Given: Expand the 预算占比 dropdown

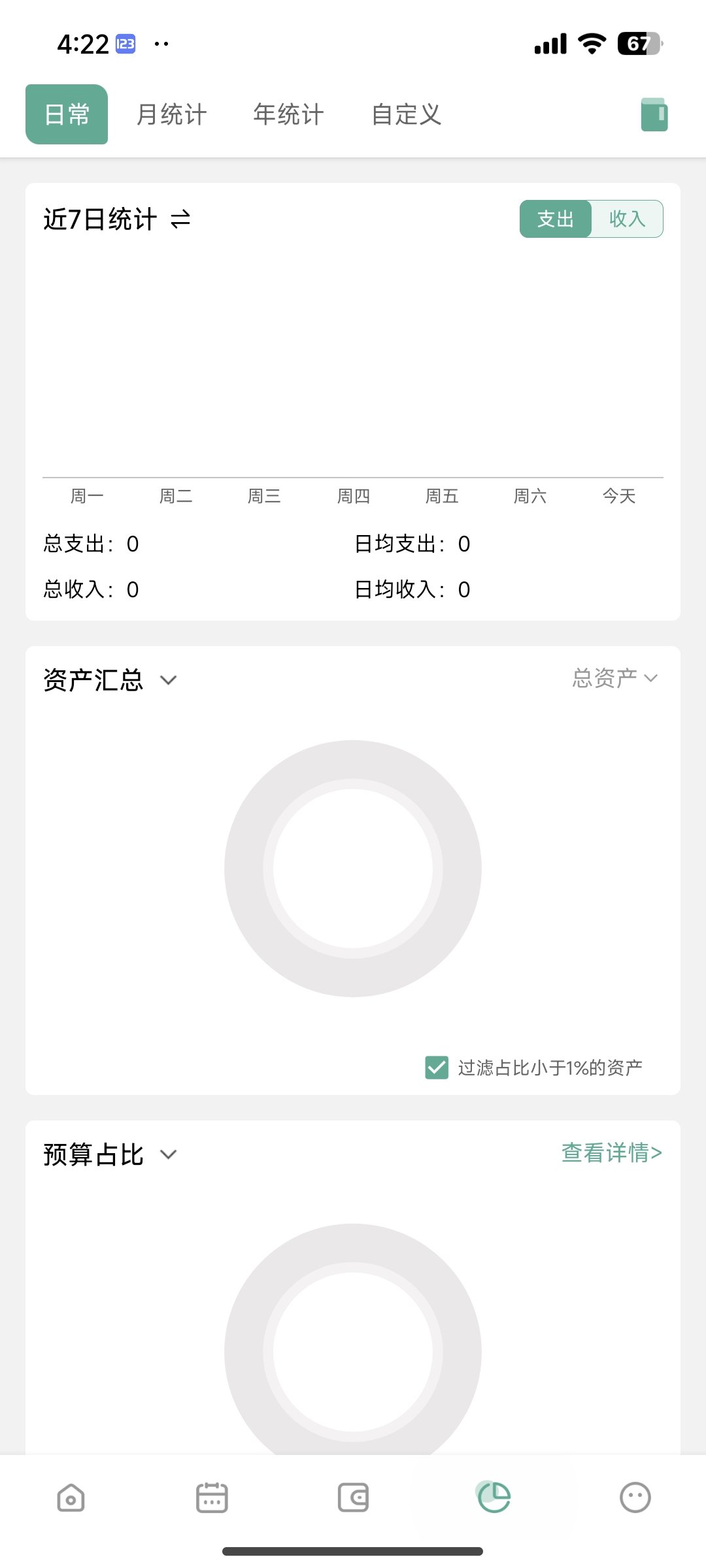Looking at the screenshot, I should point(168,1154).
